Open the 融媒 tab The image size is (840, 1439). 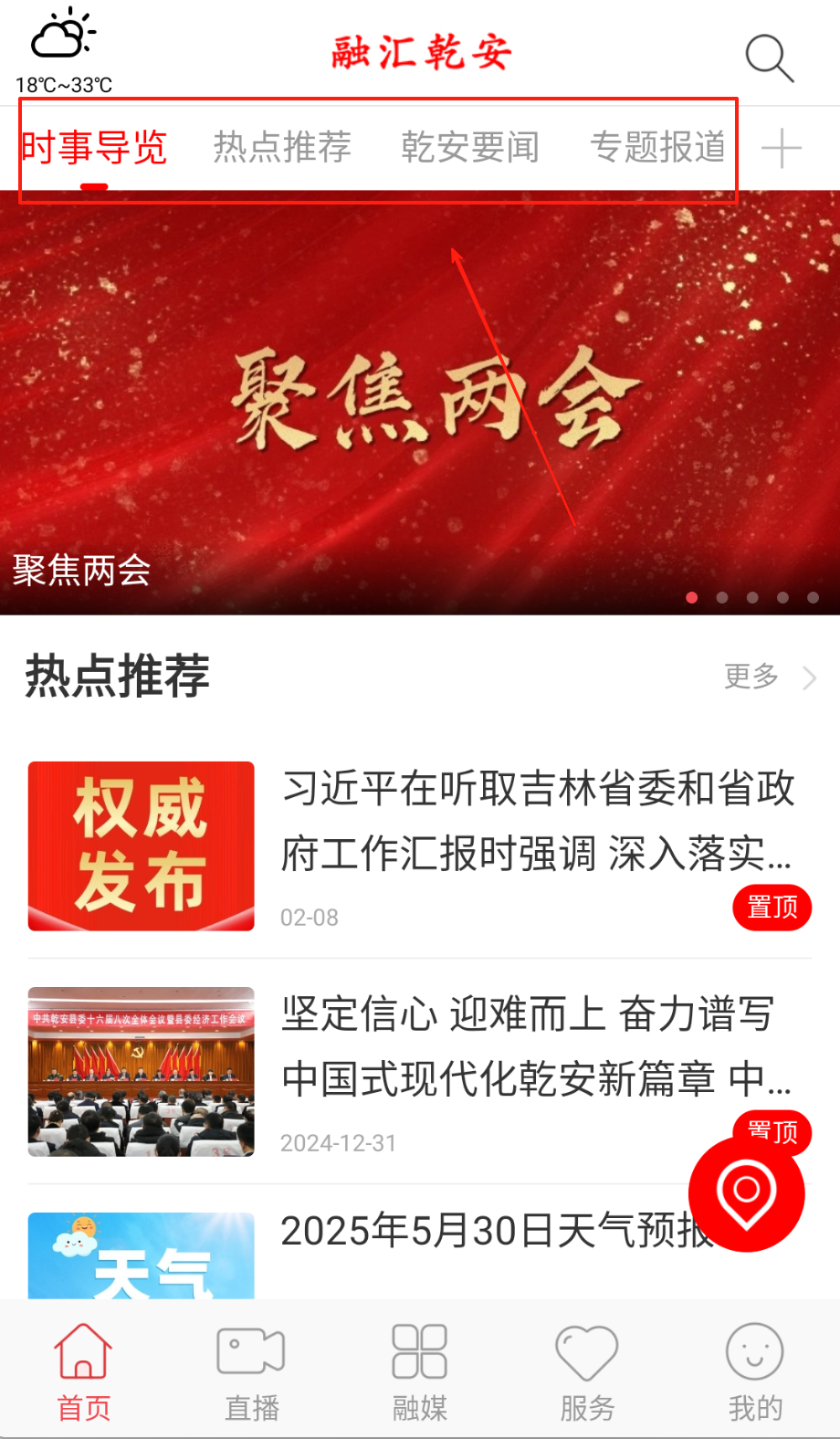(x=419, y=1371)
